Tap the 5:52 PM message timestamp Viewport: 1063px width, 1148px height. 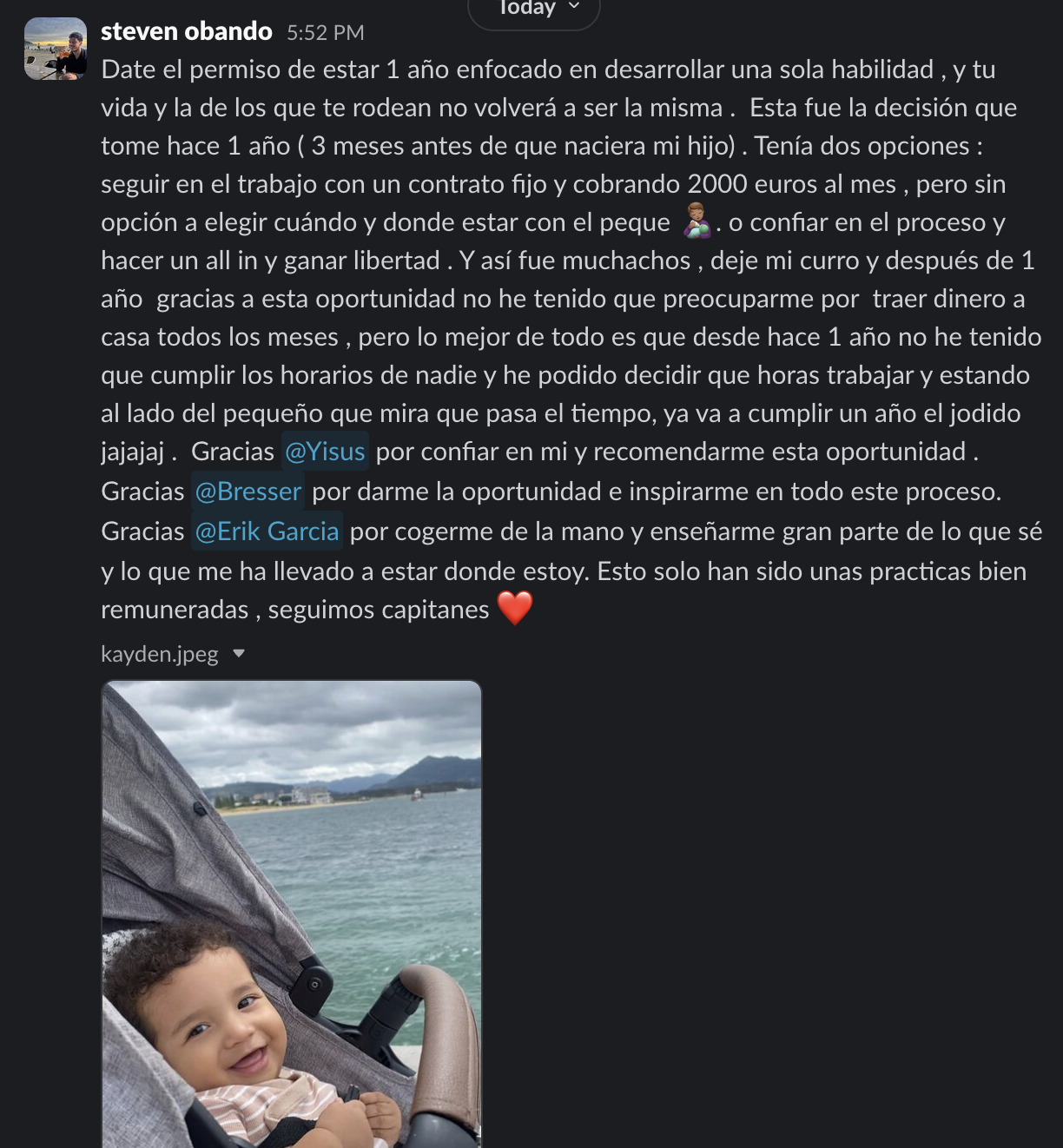pyautogui.click(x=326, y=33)
